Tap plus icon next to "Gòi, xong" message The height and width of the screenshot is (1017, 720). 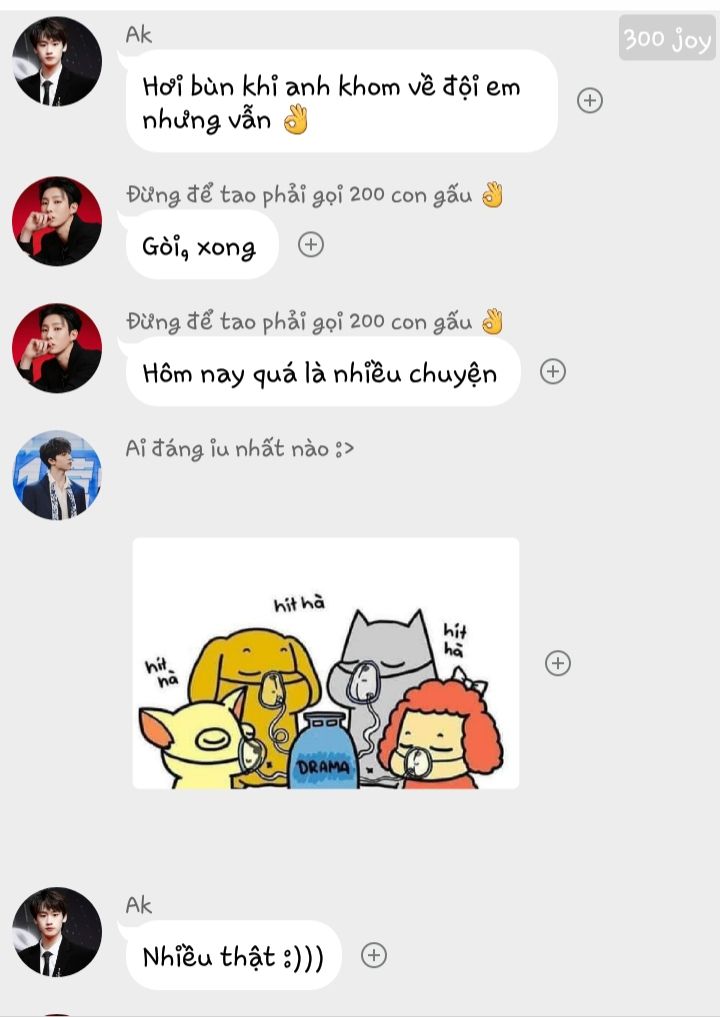[x=311, y=245]
